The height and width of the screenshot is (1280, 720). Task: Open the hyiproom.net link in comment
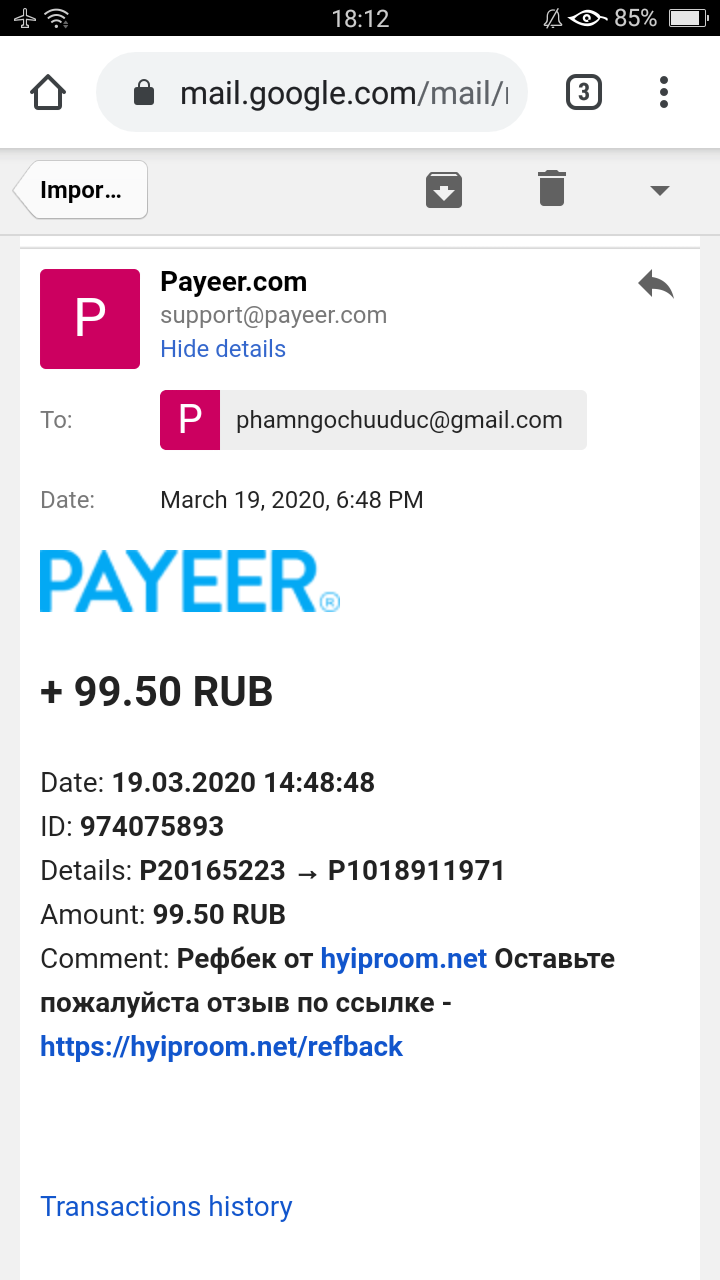pos(403,959)
